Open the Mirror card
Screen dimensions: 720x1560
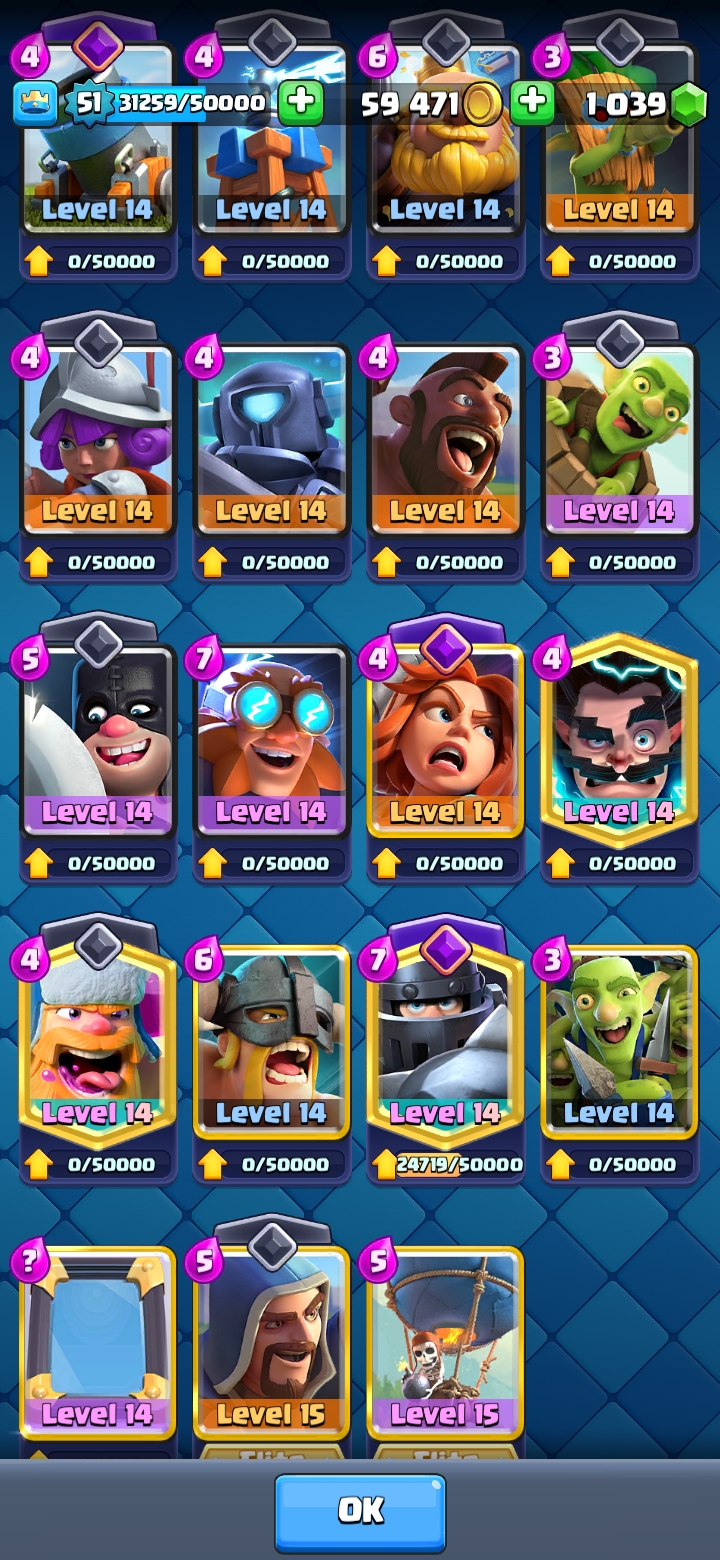(98, 1340)
